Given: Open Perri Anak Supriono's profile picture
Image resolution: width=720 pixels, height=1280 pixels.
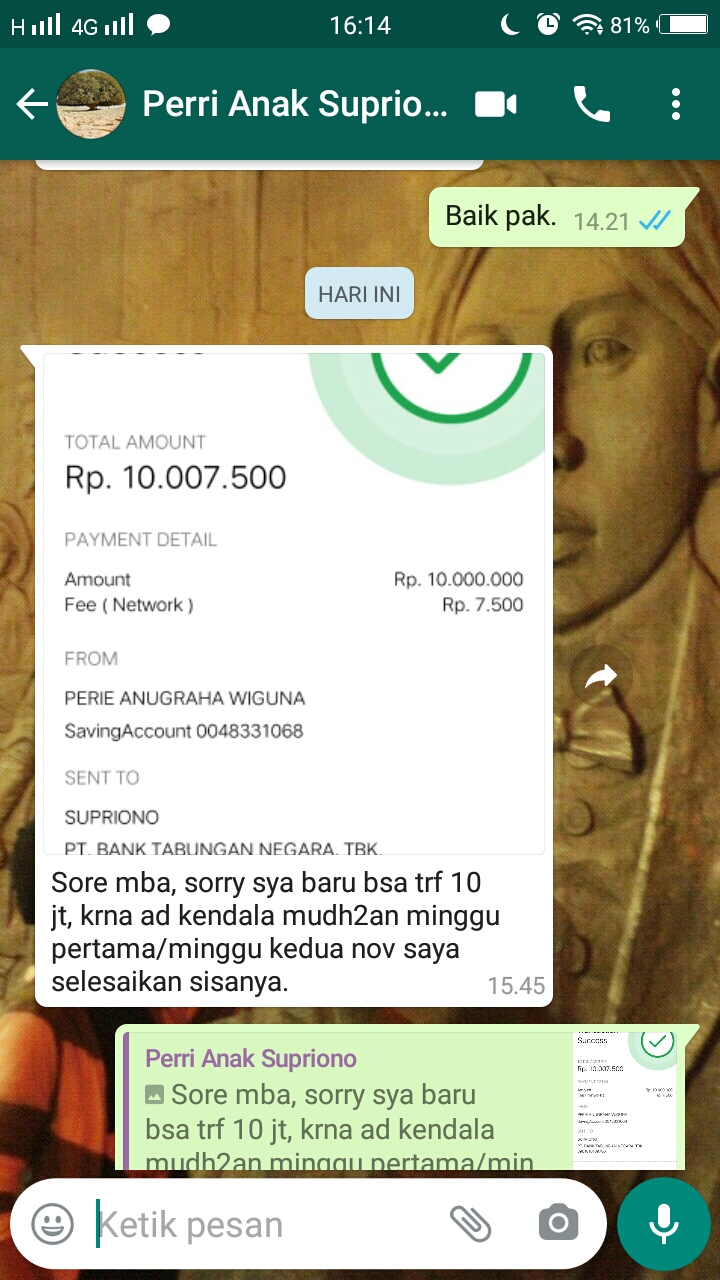Looking at the screenshot, I should click(91, 104).
